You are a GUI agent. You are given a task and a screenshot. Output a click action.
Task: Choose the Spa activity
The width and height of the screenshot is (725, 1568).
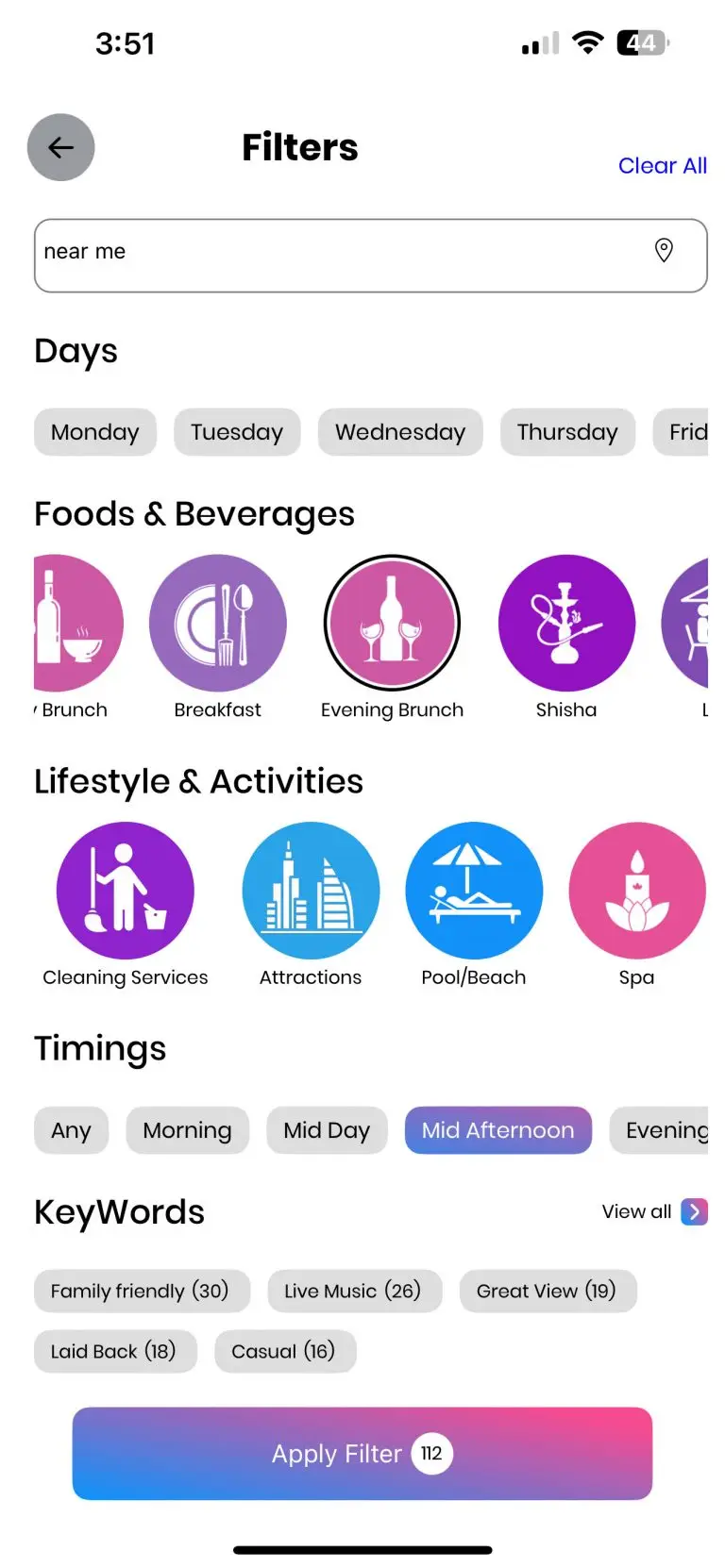pyautogui.click(x=637, y=891)
